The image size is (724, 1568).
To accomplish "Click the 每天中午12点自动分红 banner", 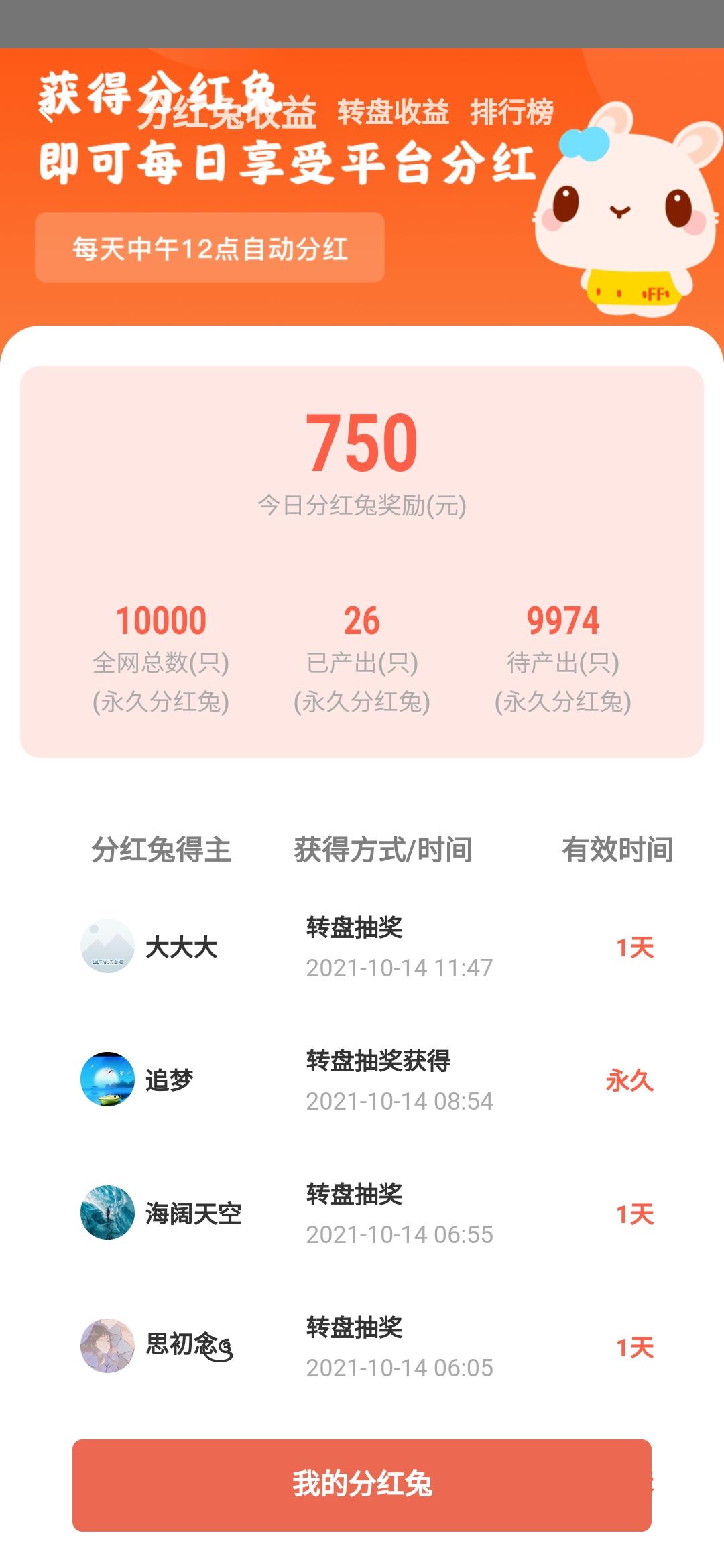I will tap(211, 248).
